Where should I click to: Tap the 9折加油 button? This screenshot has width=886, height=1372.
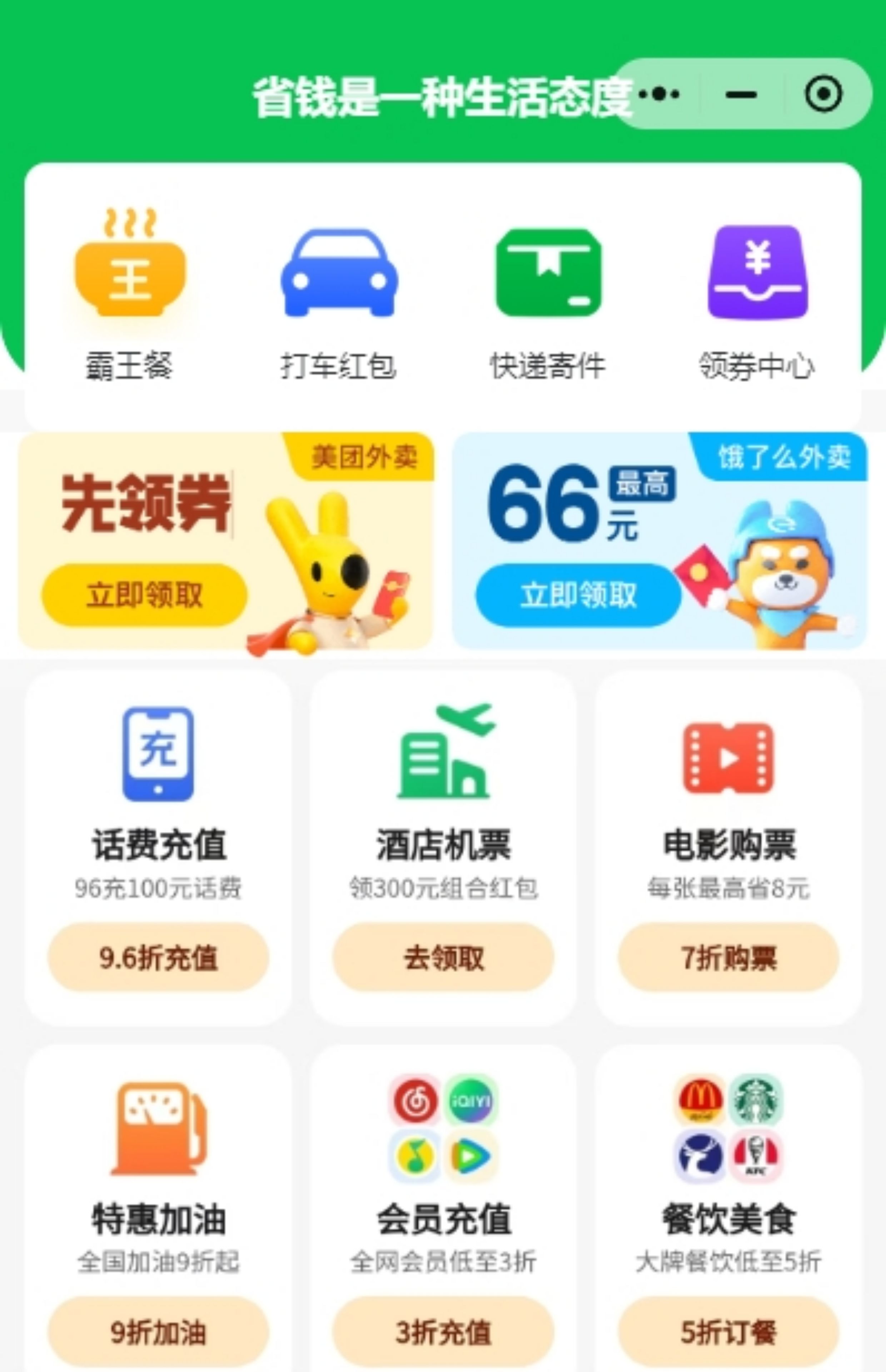158,1332
